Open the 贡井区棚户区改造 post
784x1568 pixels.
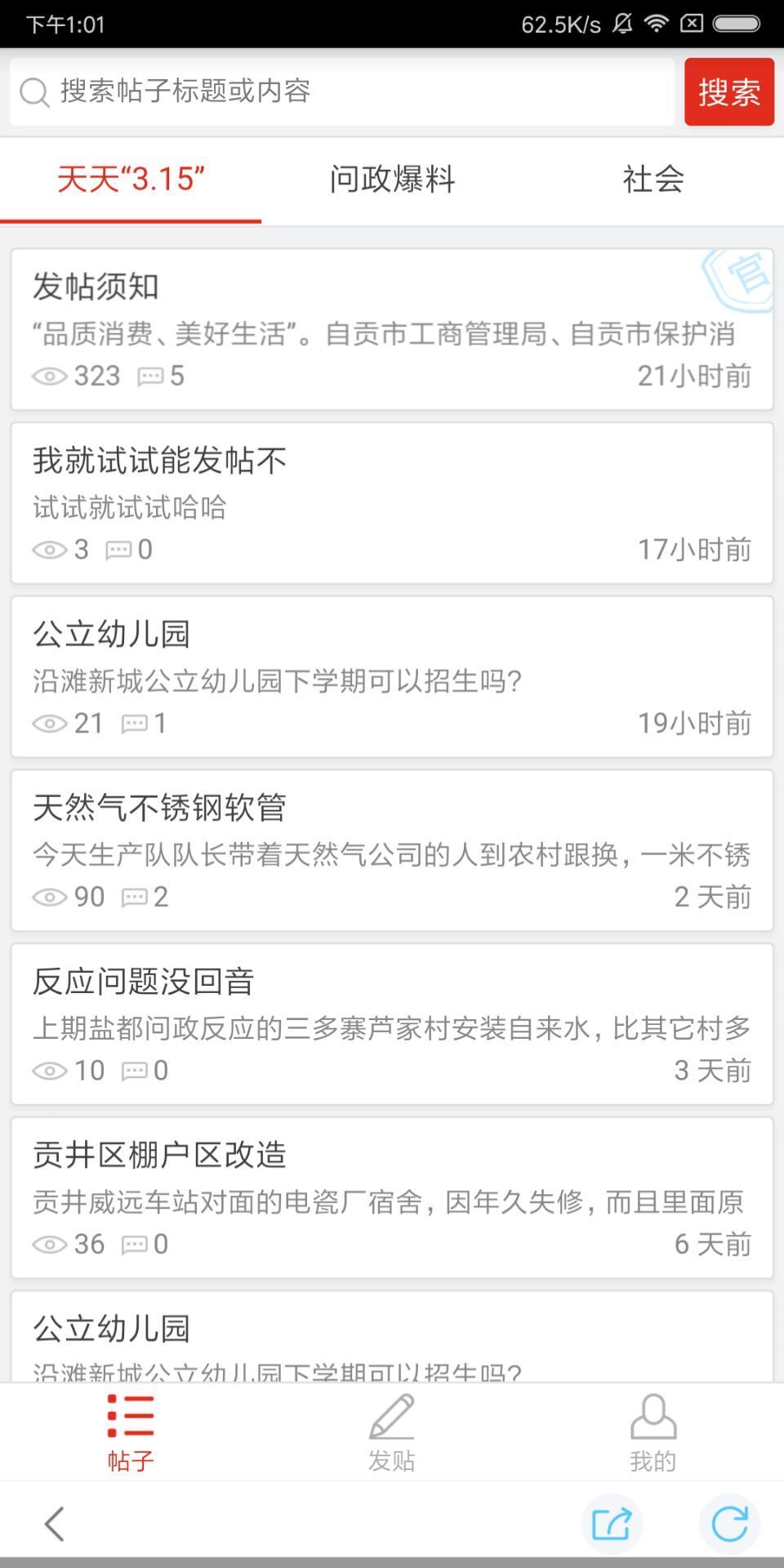tap(392, 1198)
